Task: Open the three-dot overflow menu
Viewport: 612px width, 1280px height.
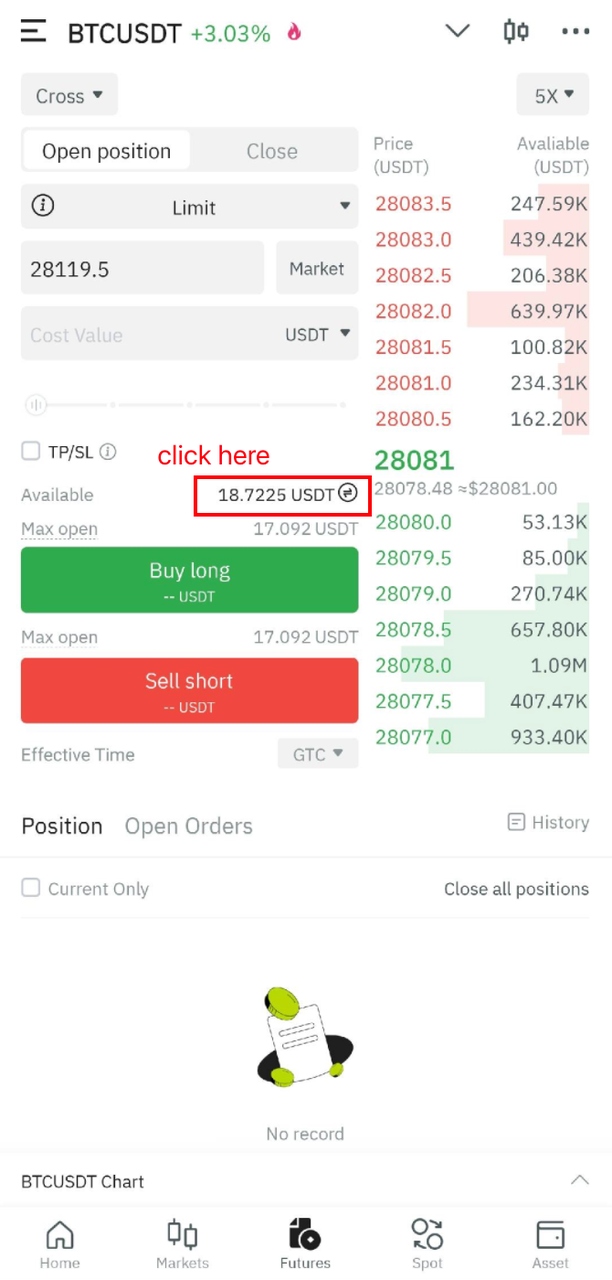Action: pyautogui.click(x=576, y=32)
